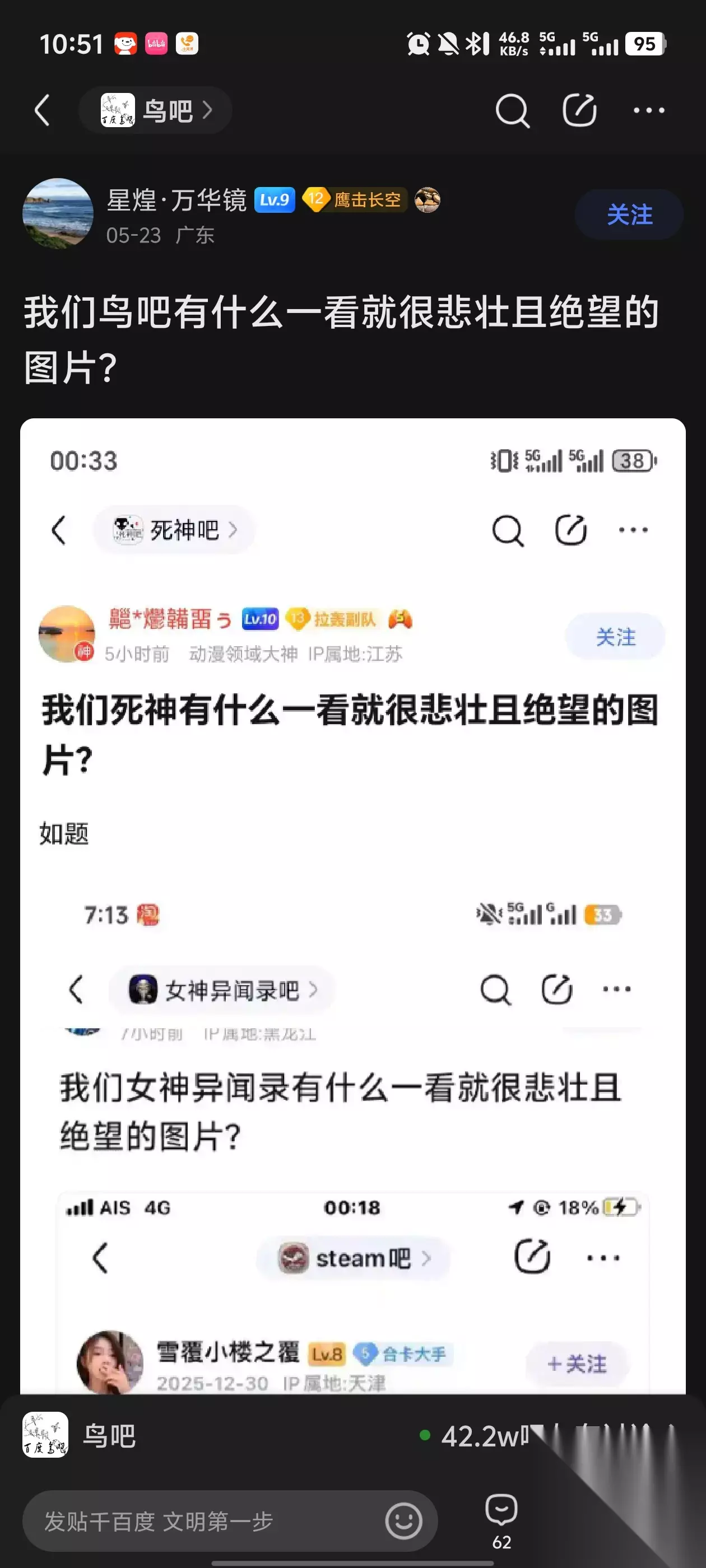Go back from the 鸟吧 post
706x1568 pixels.
click(42, 110)
